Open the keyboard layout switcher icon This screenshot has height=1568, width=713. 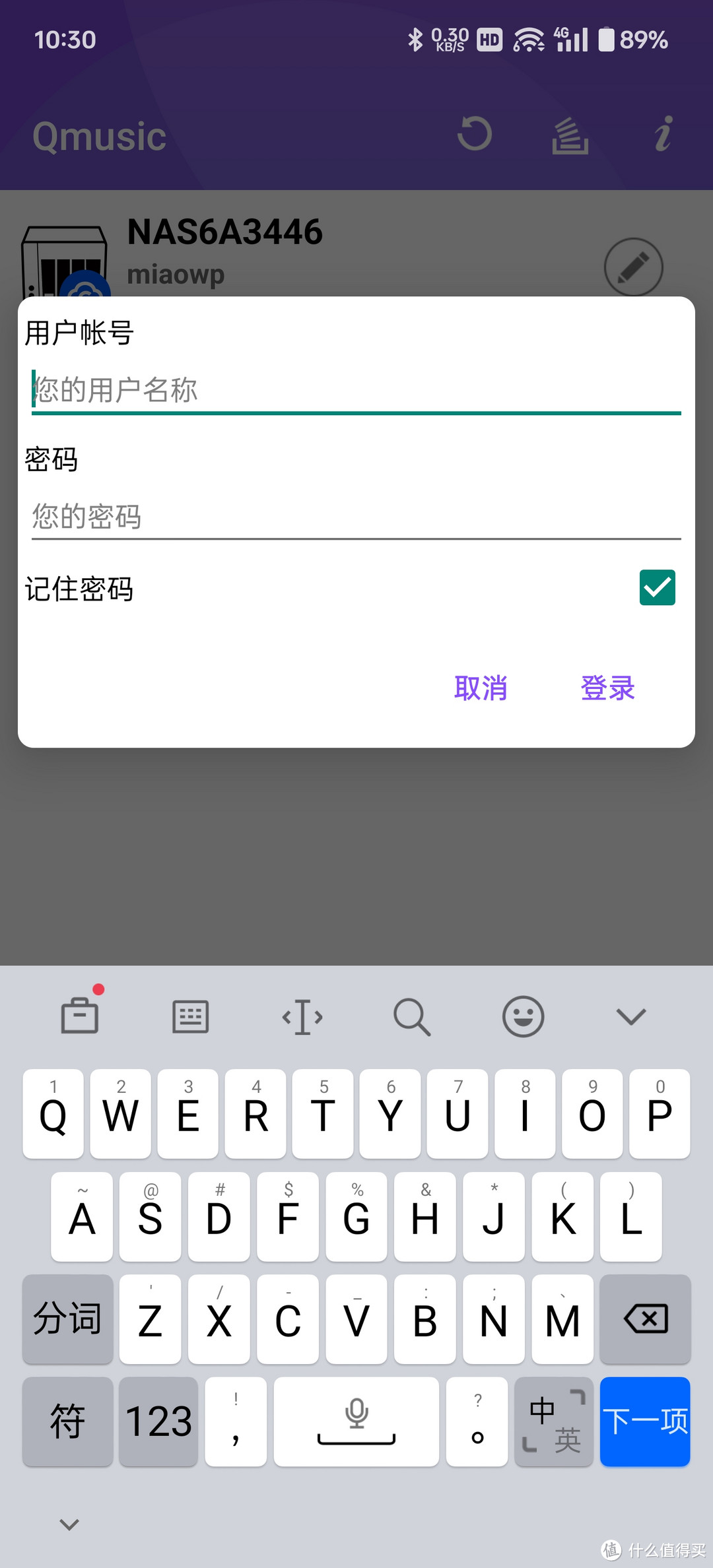pos(189,1016)
